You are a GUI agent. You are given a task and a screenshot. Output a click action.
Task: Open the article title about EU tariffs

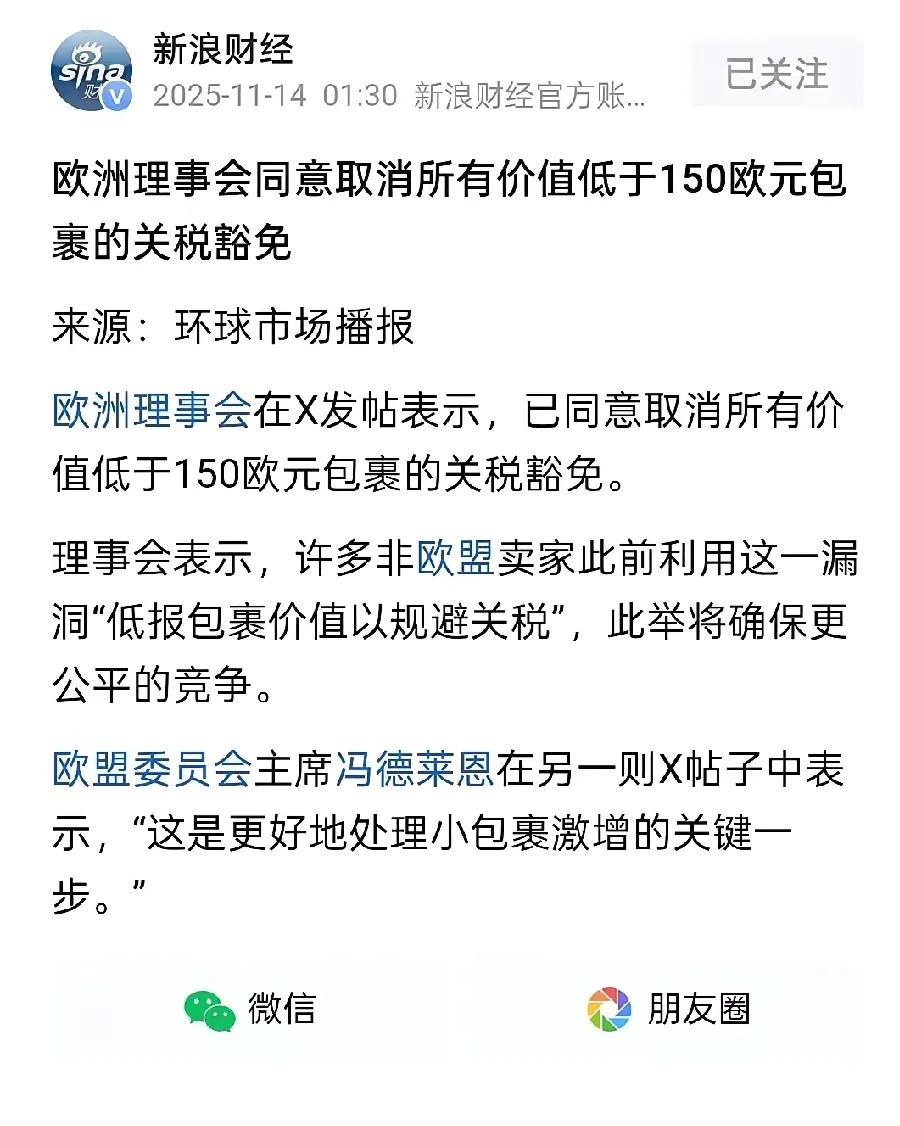click(448, 208)
